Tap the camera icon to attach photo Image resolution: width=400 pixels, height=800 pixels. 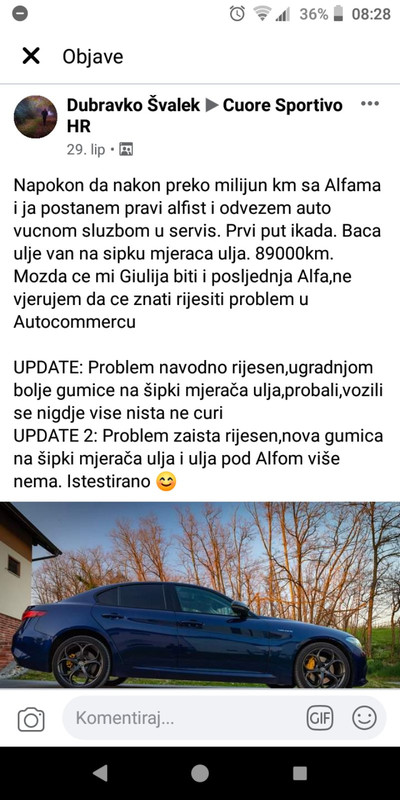tap(31, 719)
